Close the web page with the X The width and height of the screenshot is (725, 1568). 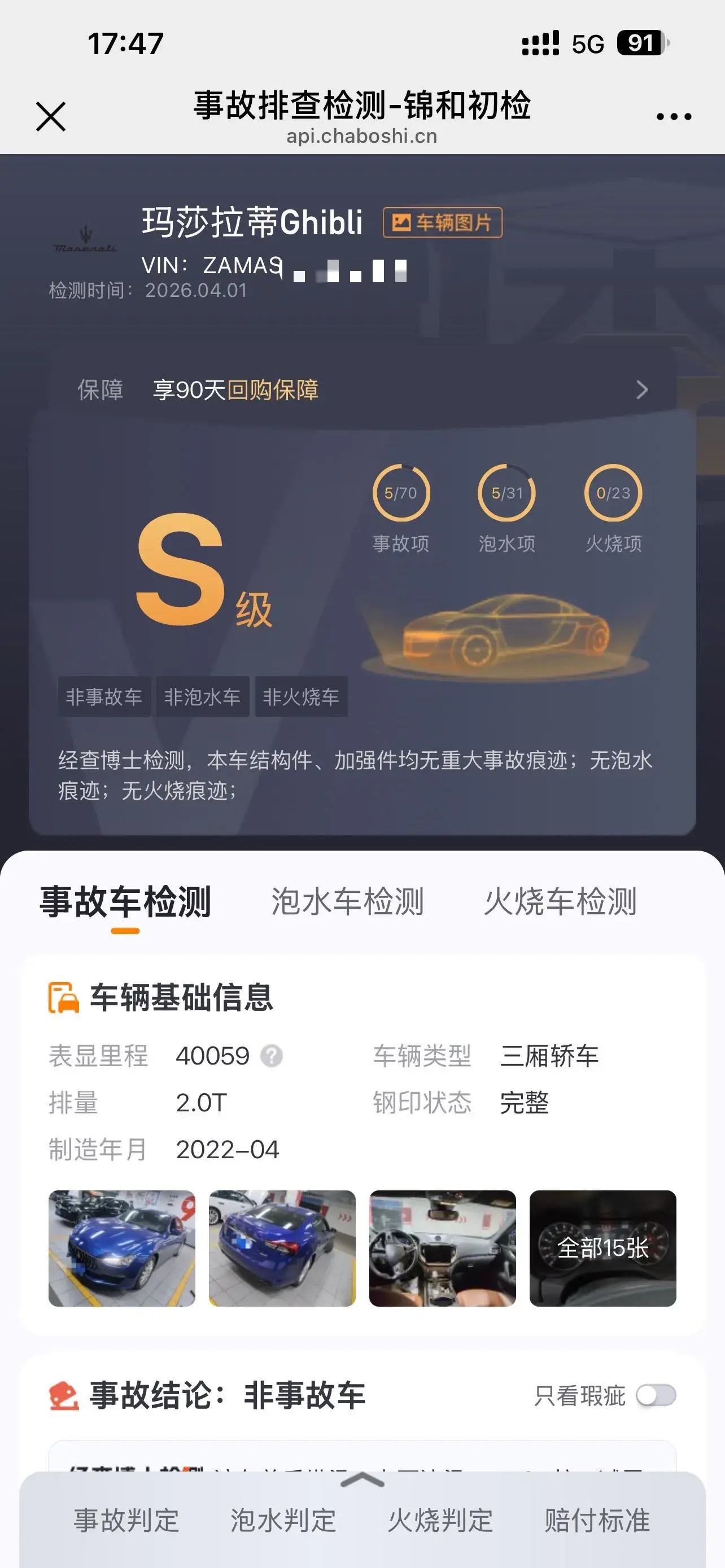pos(51,116)
